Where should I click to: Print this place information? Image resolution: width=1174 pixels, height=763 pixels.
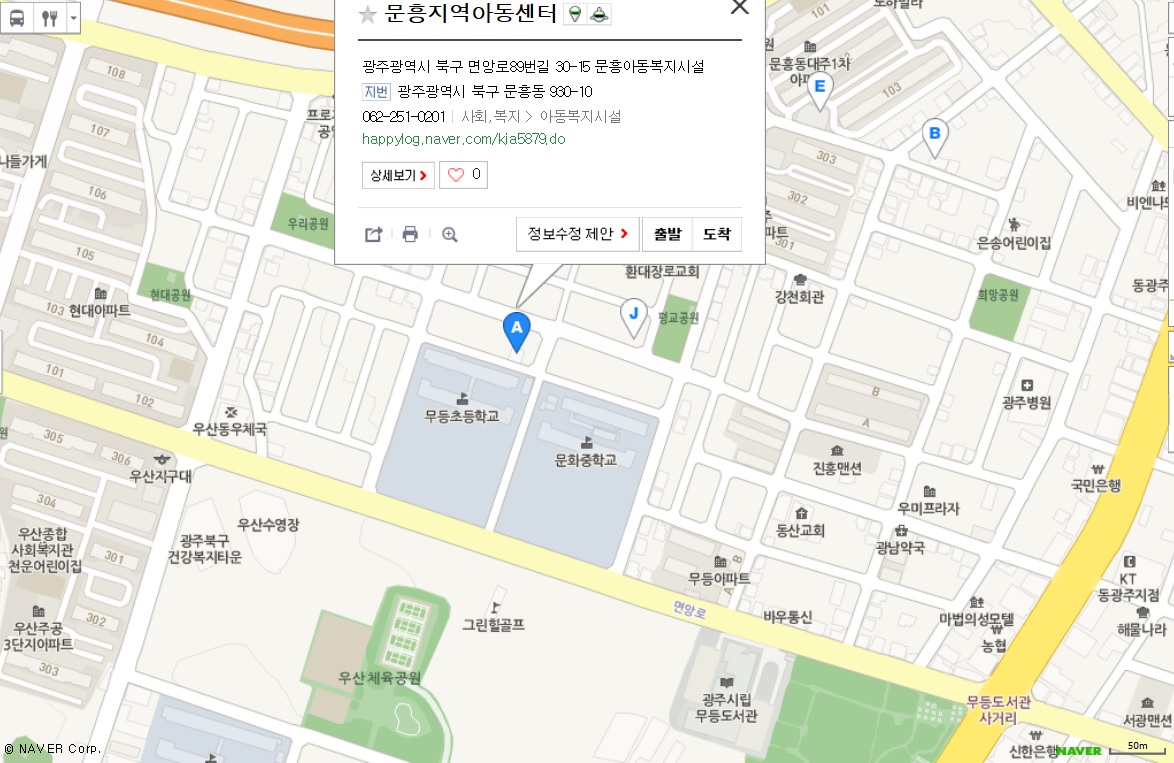(410, 234)
